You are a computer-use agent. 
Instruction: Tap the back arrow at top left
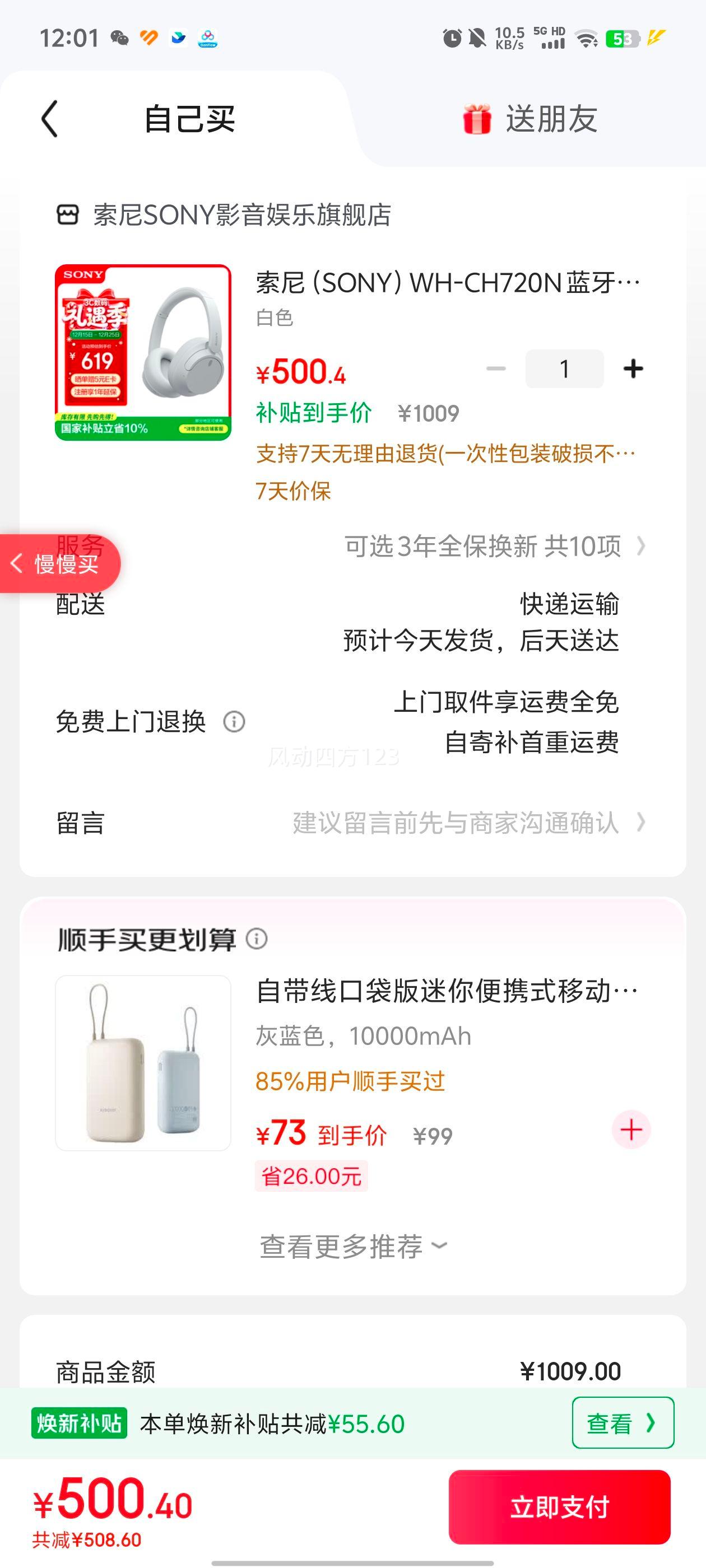coord(50,119)
